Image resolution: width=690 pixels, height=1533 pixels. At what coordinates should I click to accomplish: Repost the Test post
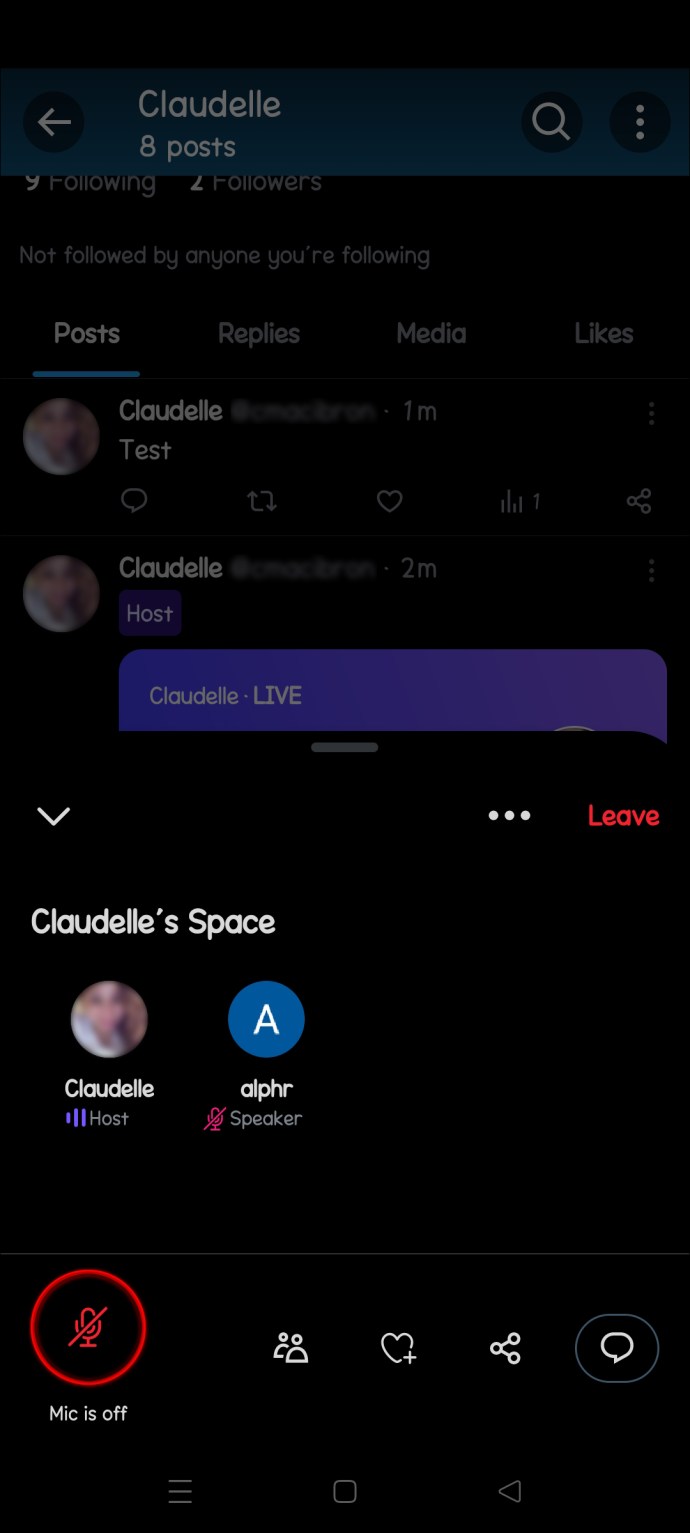262,501
